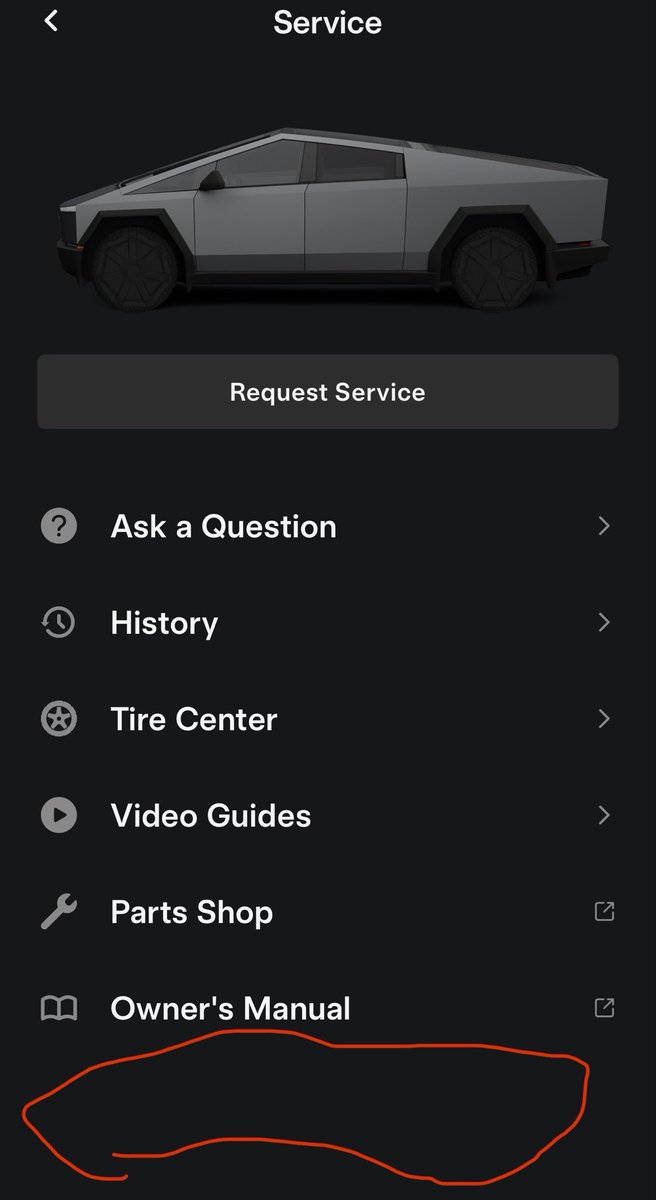Open the Parts Shop link
This screenshot has height=1200, width=656.
[x=326, y=912]
